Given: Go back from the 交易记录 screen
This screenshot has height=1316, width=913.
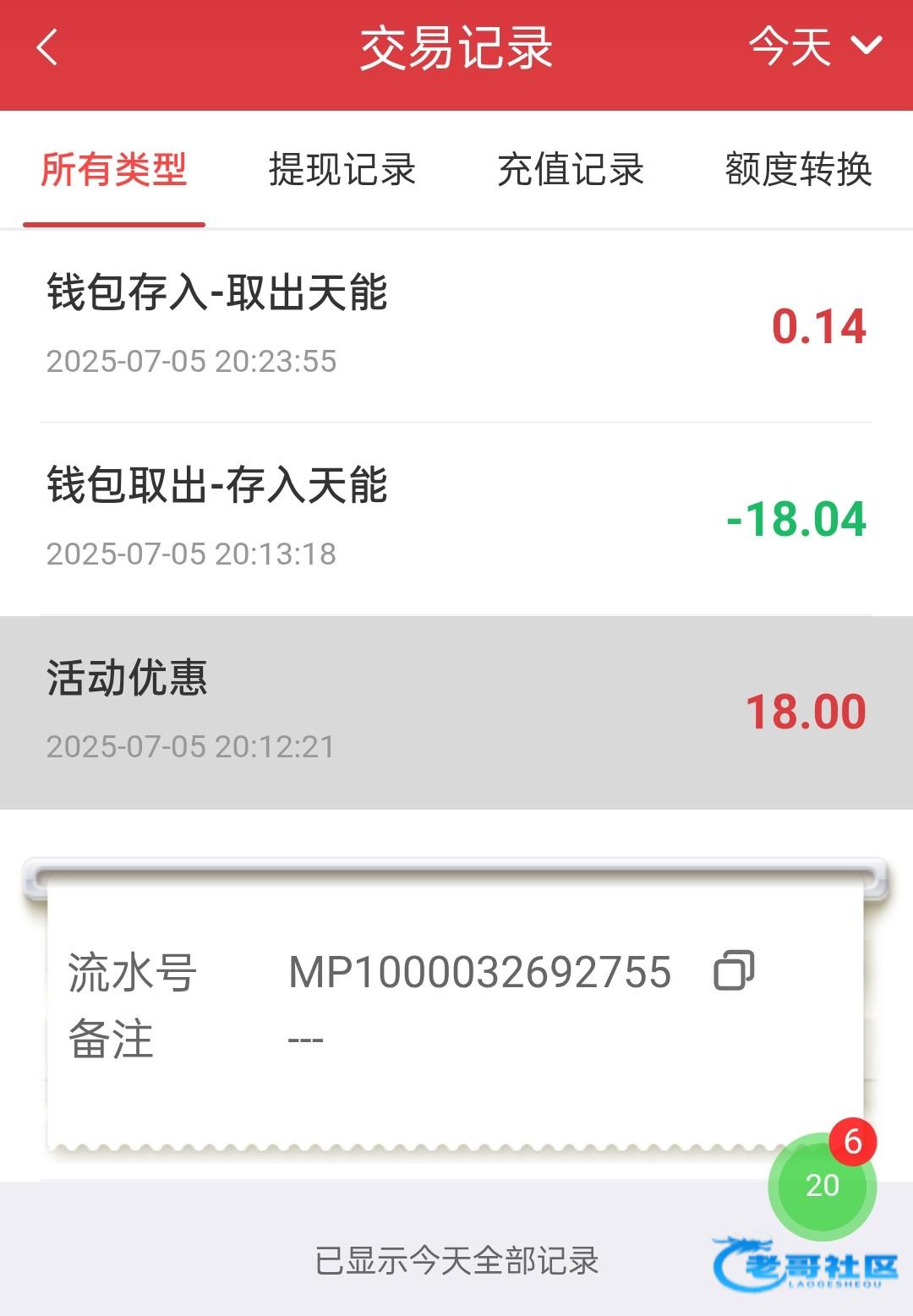Looking at the screenshot, I should pos(47,47).
